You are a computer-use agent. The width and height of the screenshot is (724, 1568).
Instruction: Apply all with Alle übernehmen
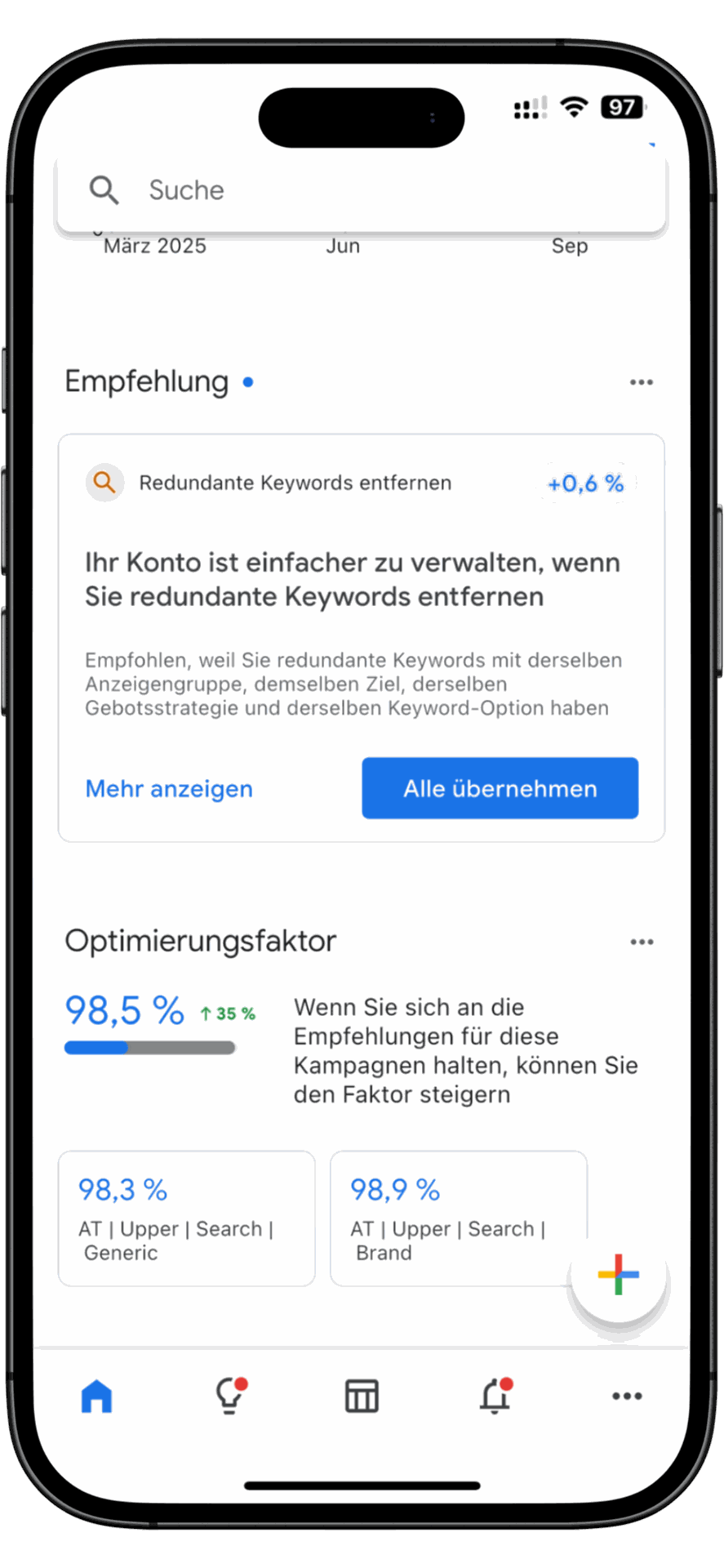500,788
